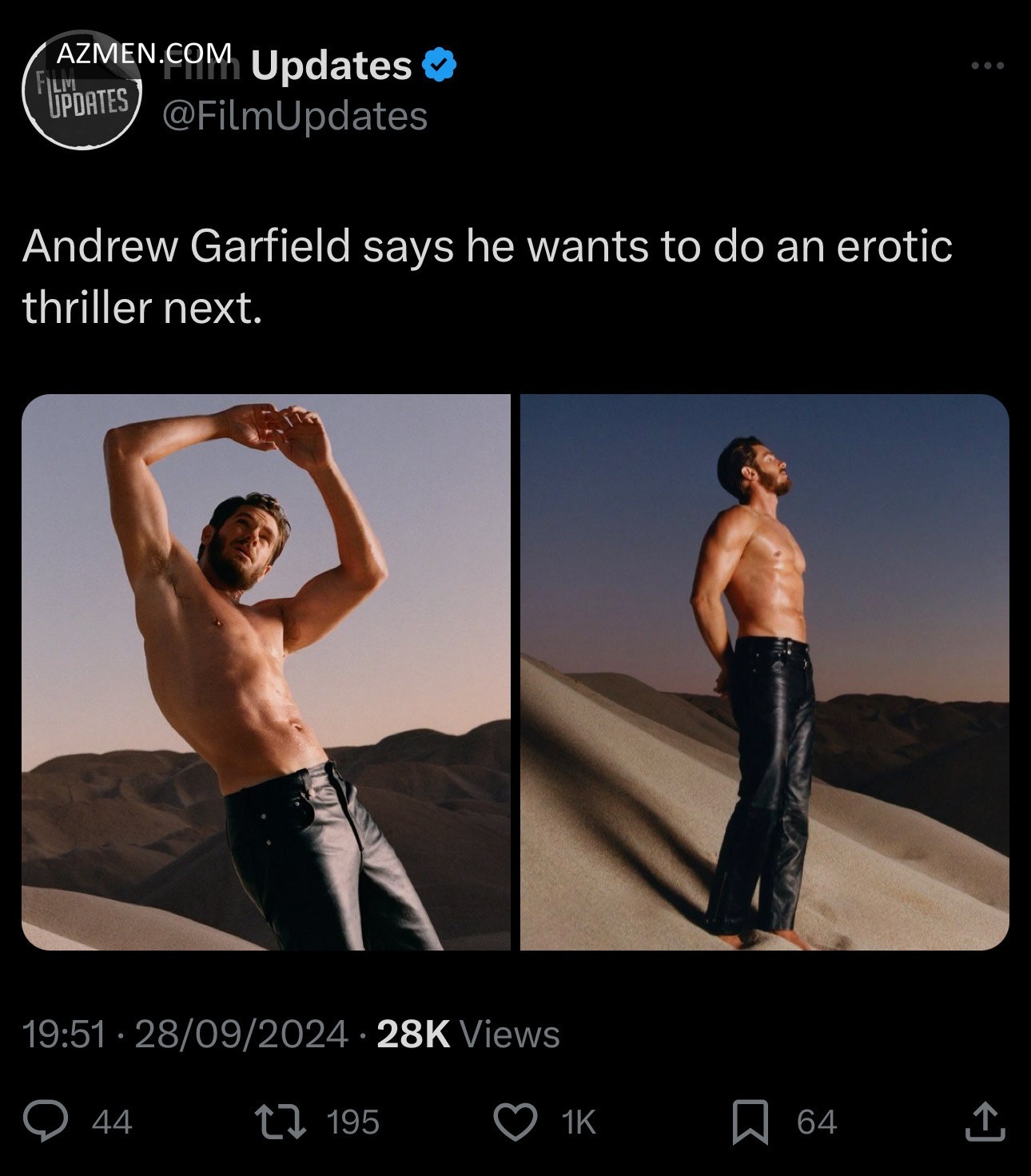Open the left photo with raised arms
Viewport: 1031px width, 1176px height.
pos(265,672)
